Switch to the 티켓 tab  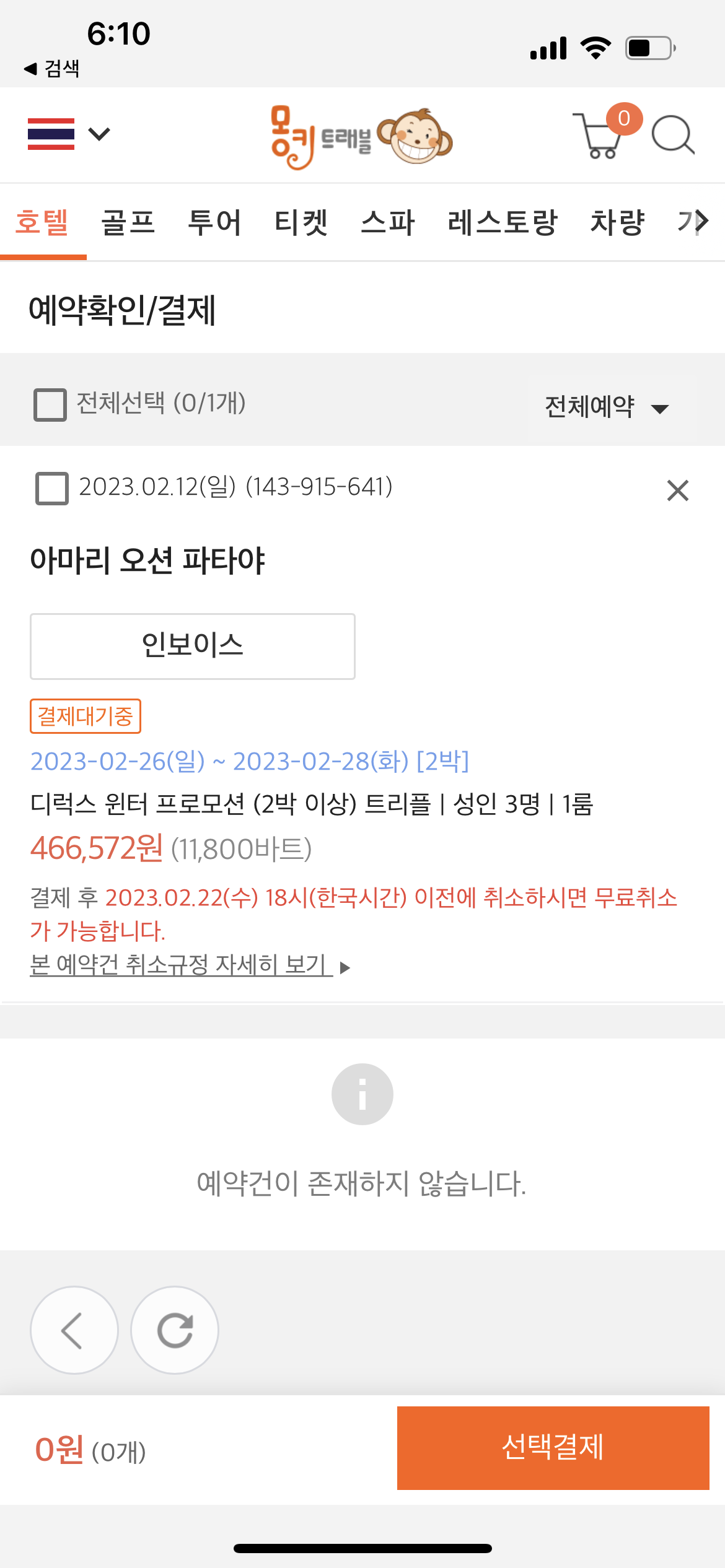301,222
